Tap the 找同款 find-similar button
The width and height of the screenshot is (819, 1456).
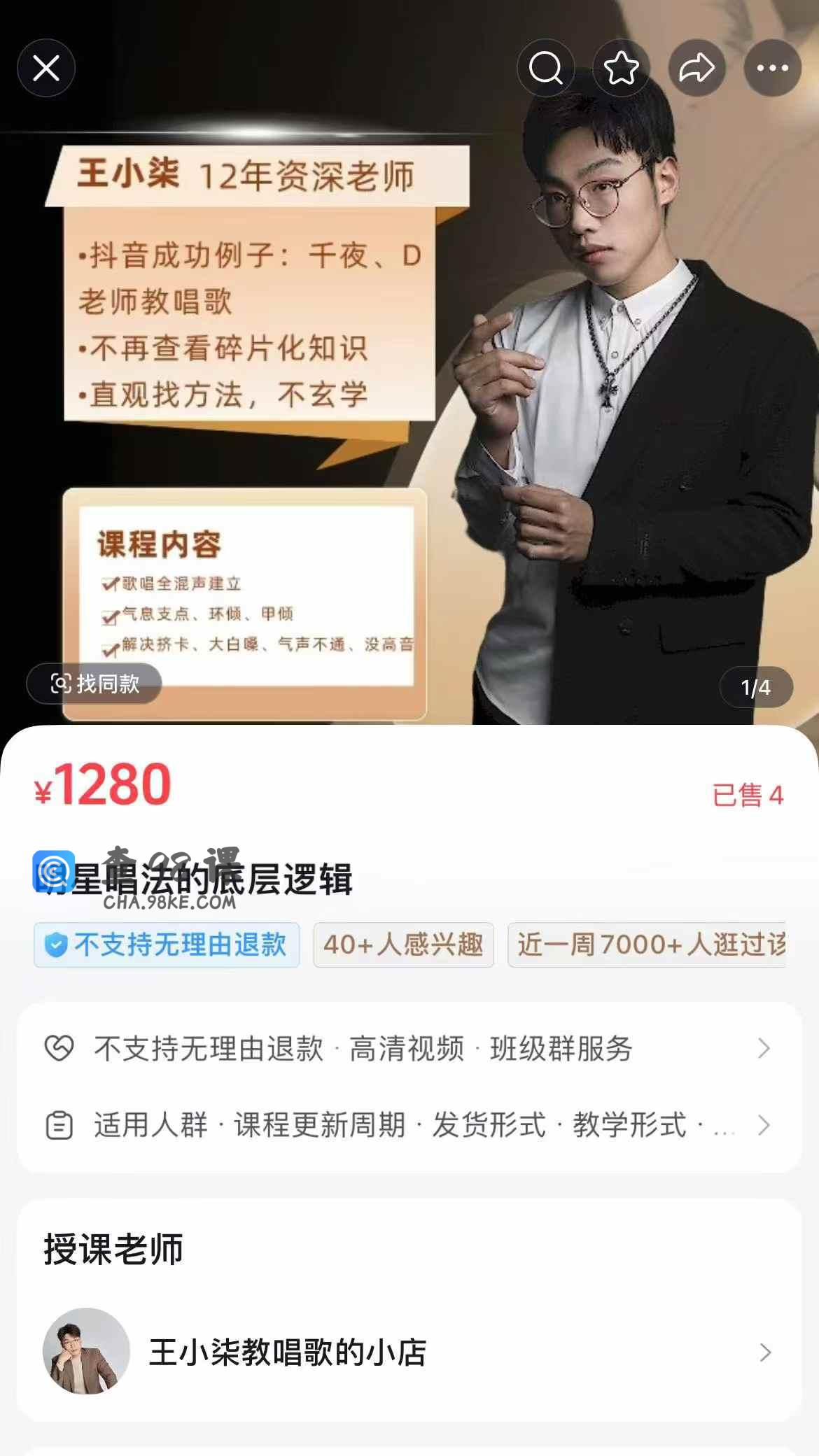click(x=94, y=684)
